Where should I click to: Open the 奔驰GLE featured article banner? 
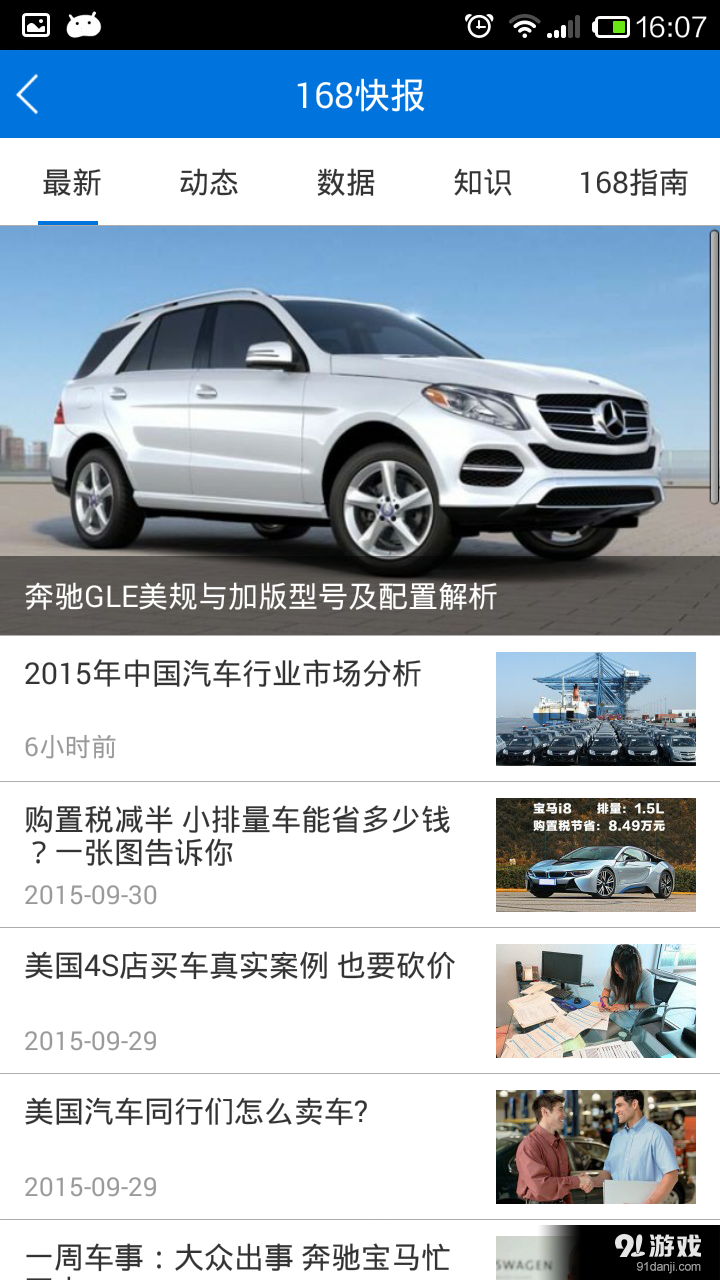tap(360, 420)
